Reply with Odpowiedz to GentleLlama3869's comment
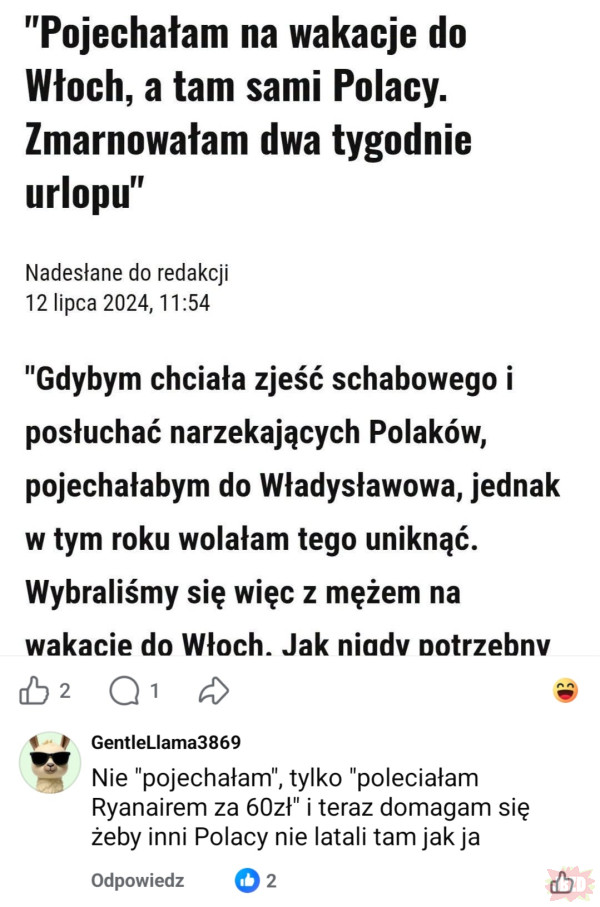The height and width of the screenshot is (907, 600). pyautogui.click(x=138, y=880)
